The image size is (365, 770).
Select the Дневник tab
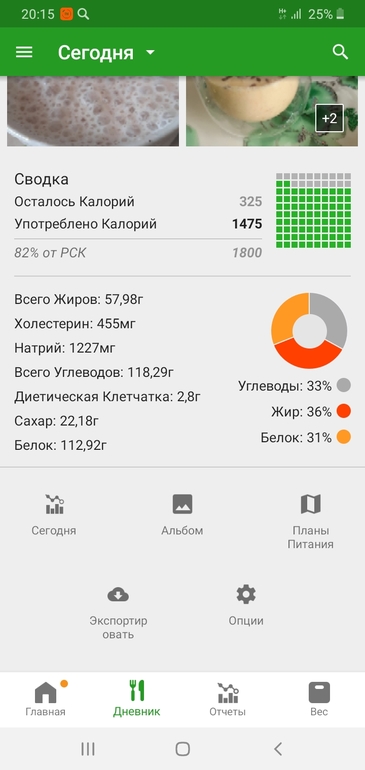pyautogui.click(x=137, y=698)
